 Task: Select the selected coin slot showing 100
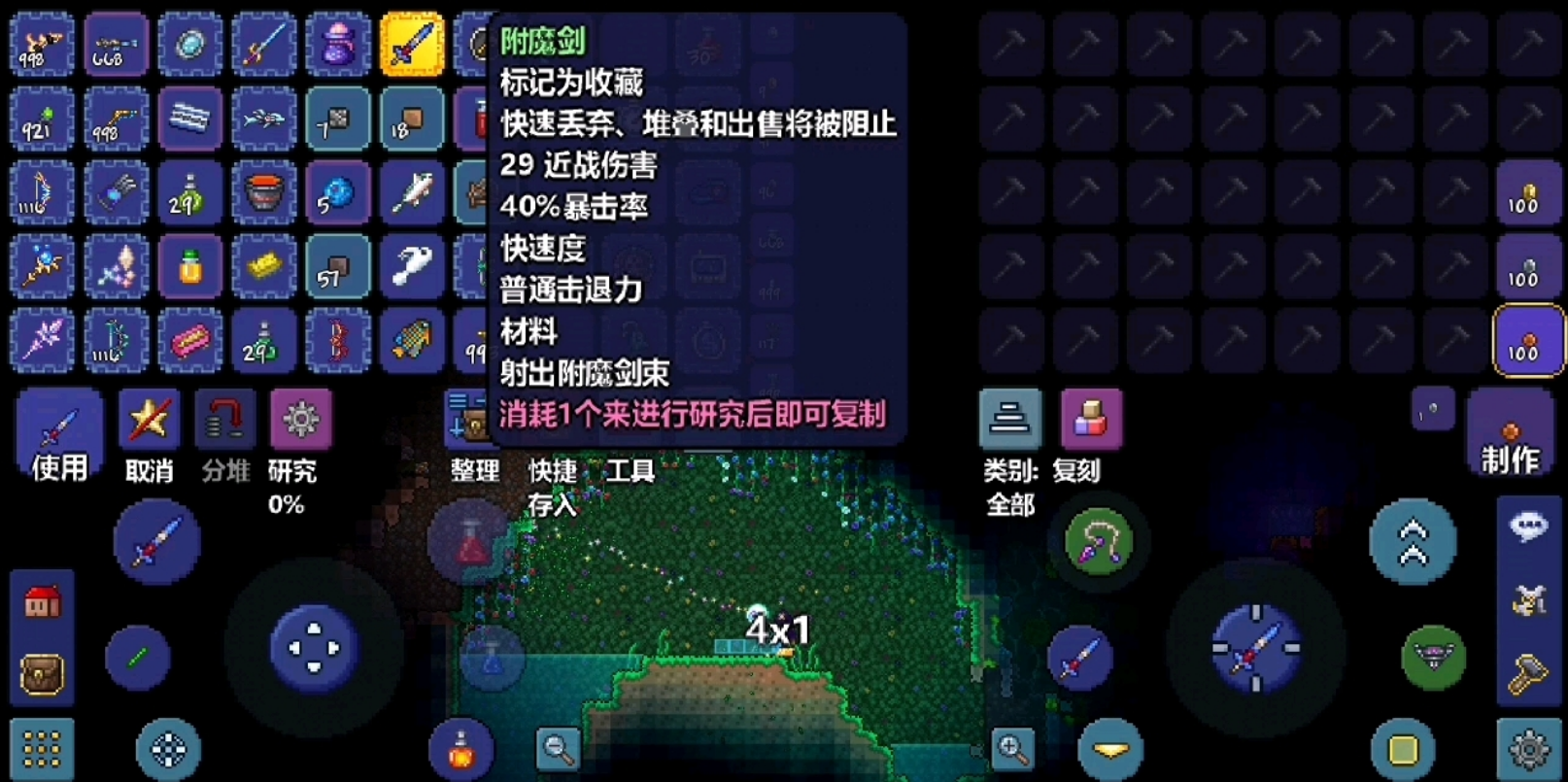pyautogui.click(x=1526, y=340)
